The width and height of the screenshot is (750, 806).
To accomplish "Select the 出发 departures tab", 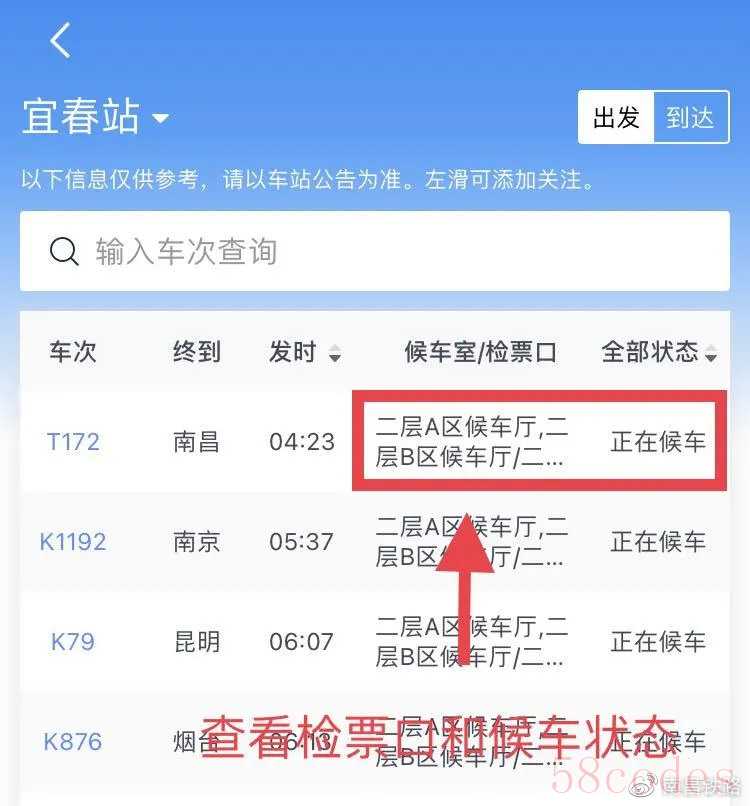I will 616,118.
